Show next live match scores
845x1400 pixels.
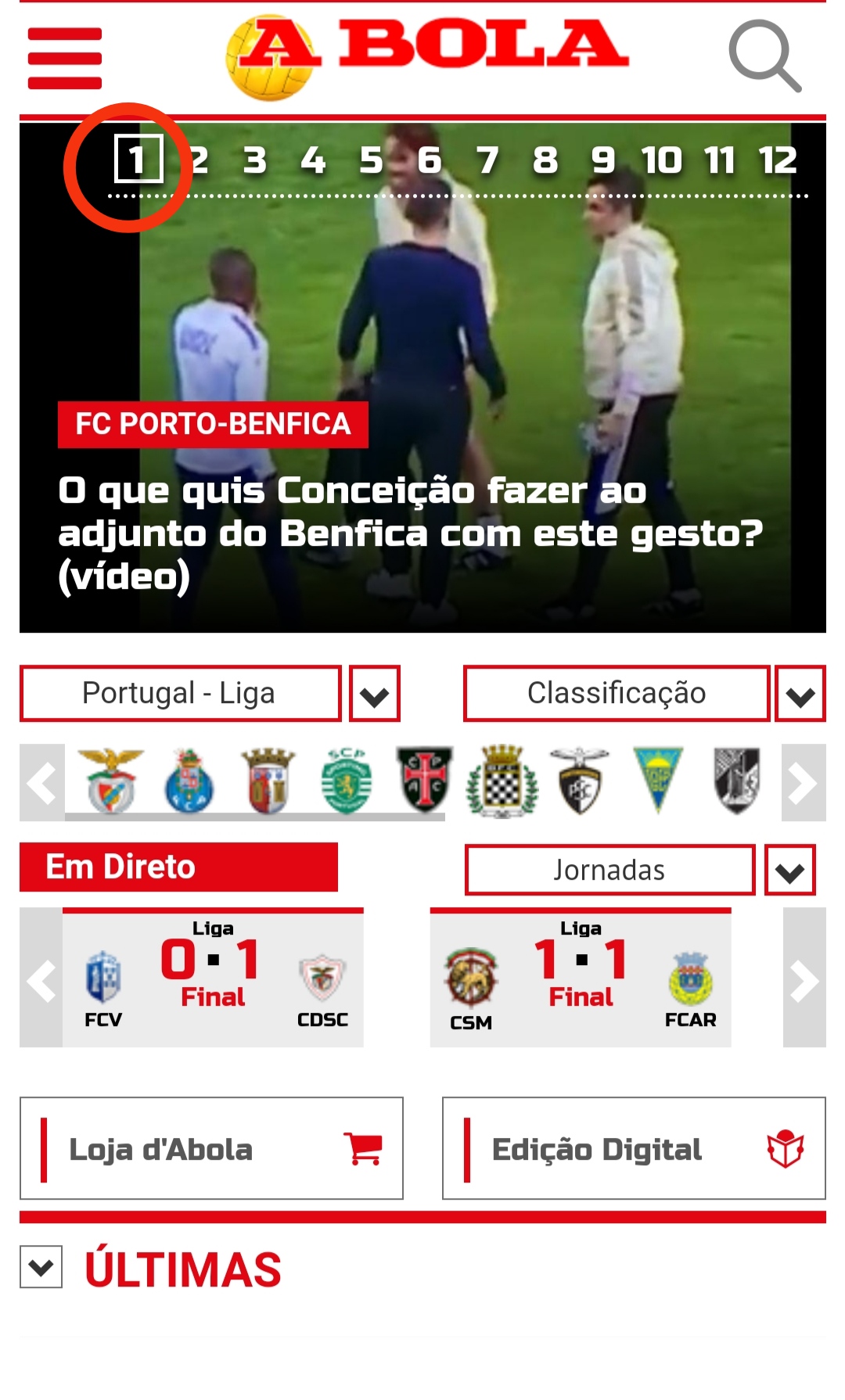804,978
